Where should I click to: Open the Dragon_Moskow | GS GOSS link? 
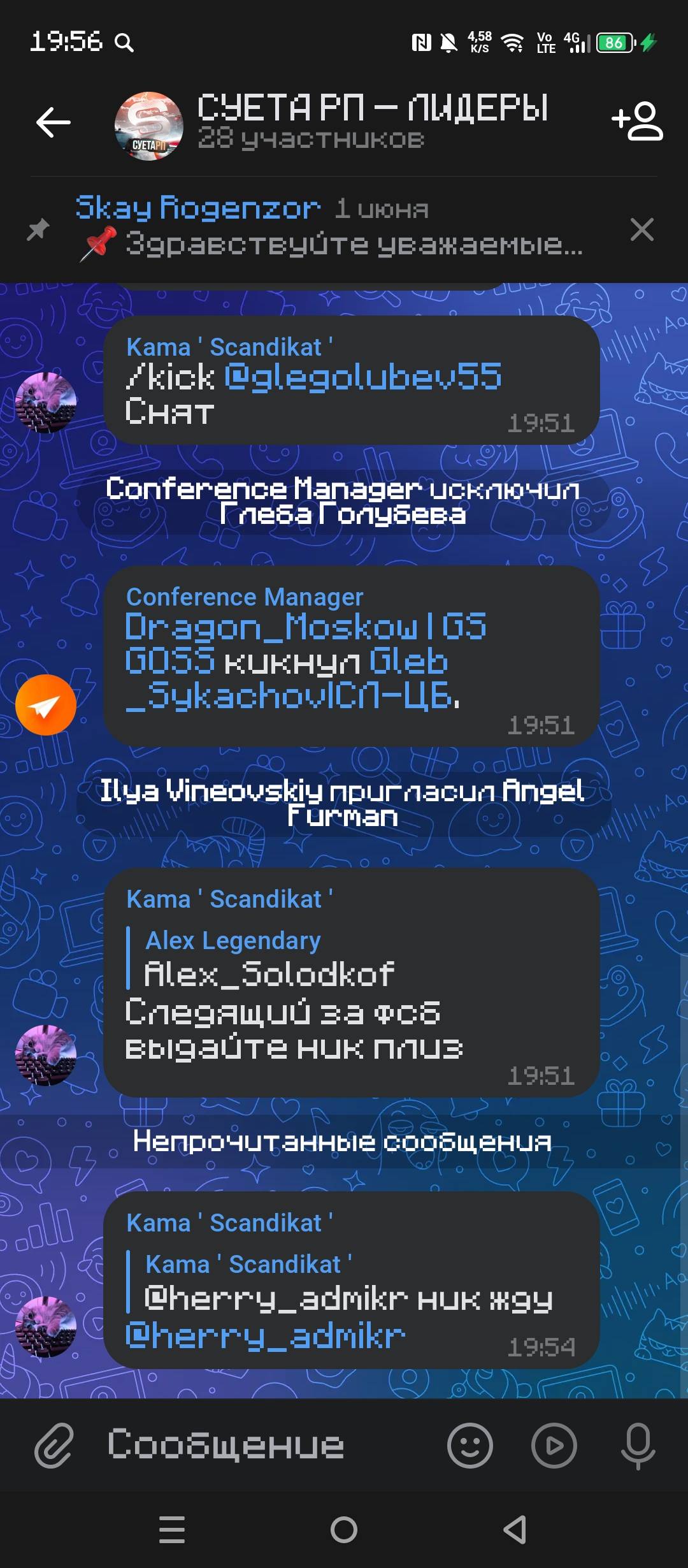306,643
